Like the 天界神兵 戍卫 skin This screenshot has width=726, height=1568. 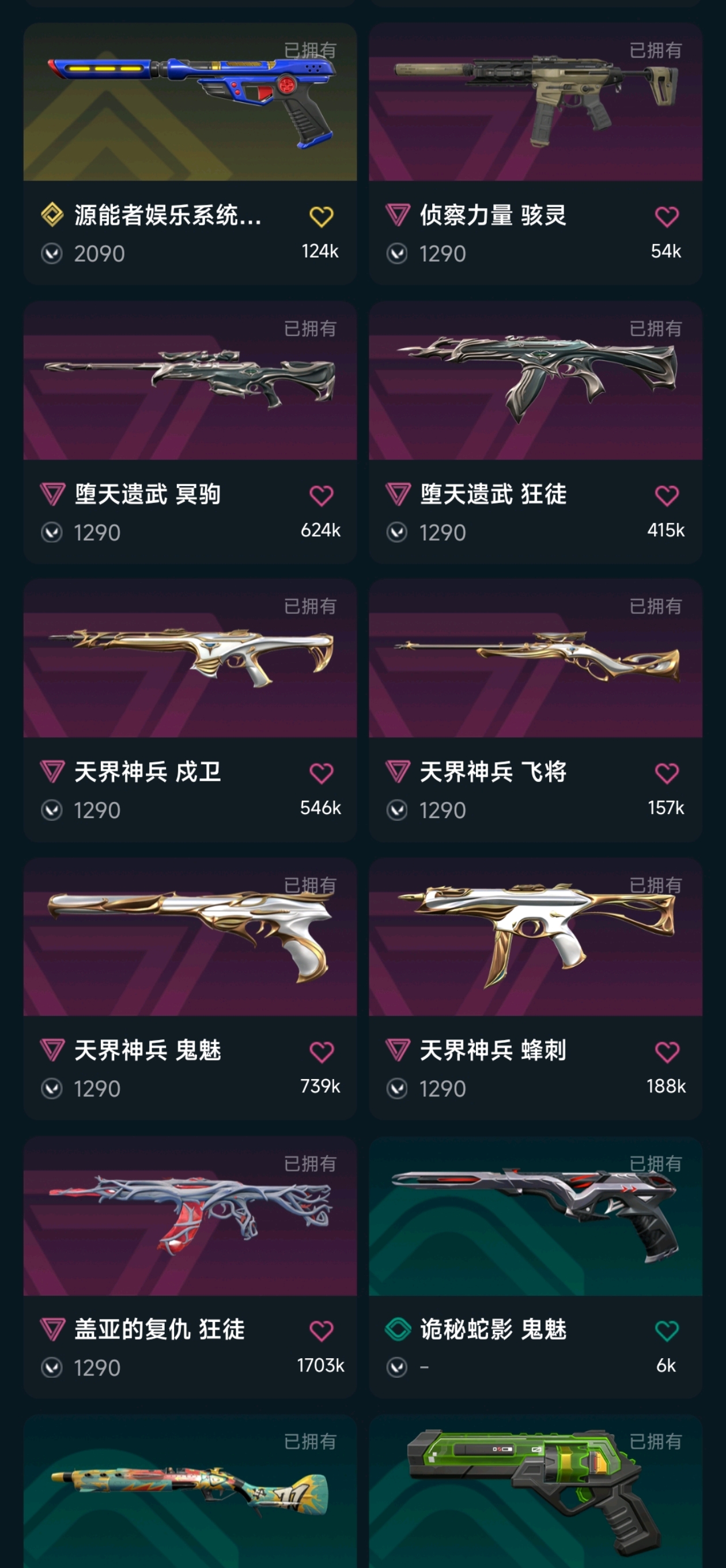click(321, 773)
